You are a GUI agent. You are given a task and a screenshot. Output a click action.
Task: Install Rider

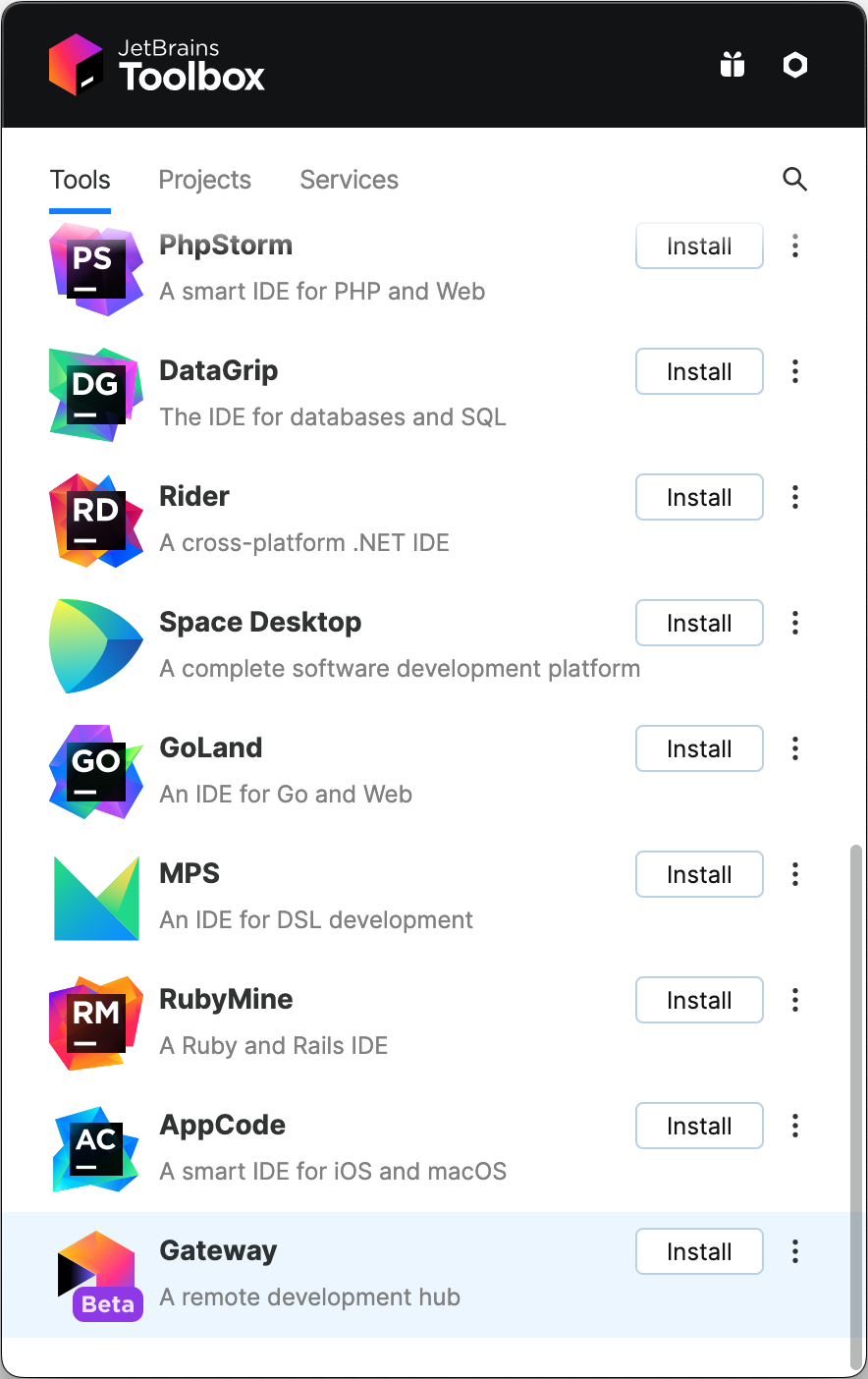click(699, 497)
